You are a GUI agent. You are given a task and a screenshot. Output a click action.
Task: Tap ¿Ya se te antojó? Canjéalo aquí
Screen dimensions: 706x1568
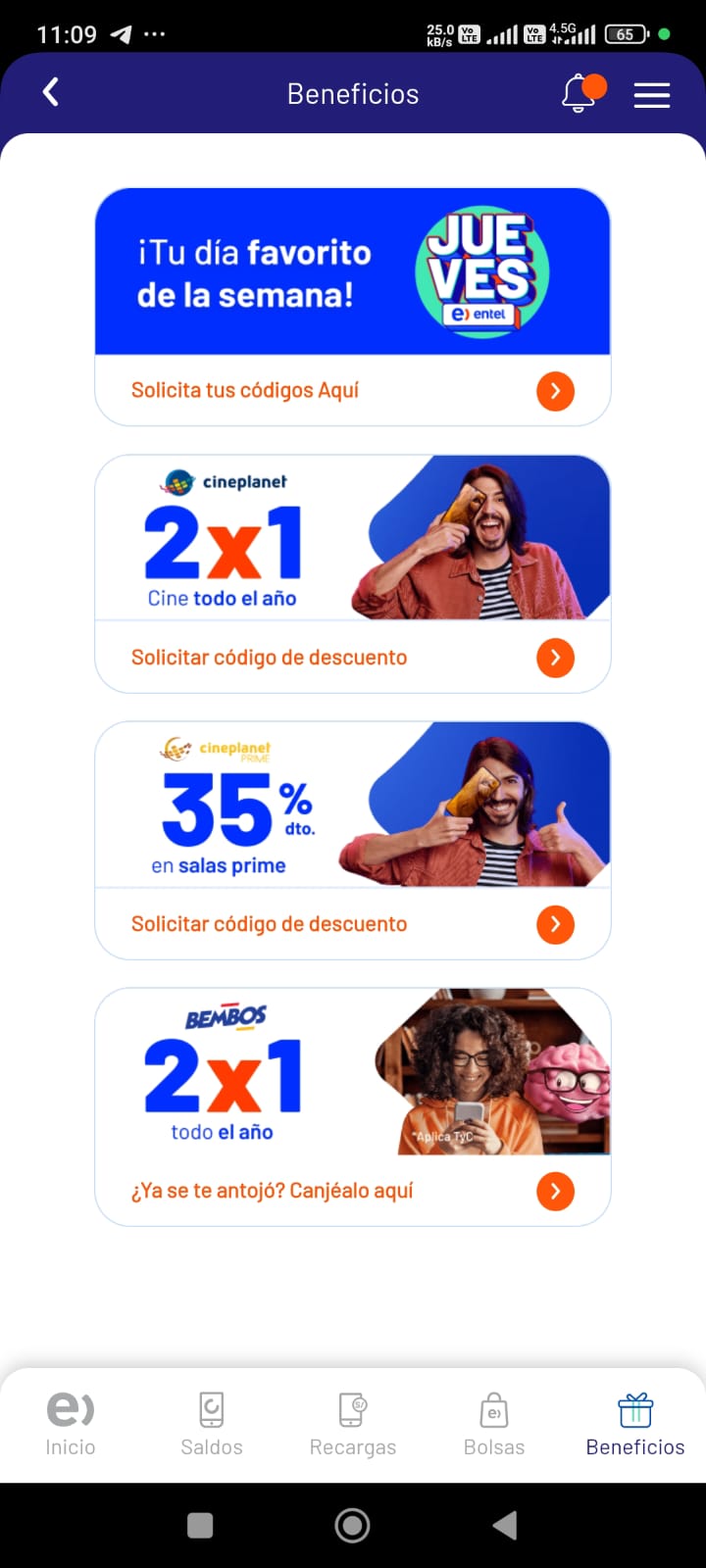(352, 1191)
